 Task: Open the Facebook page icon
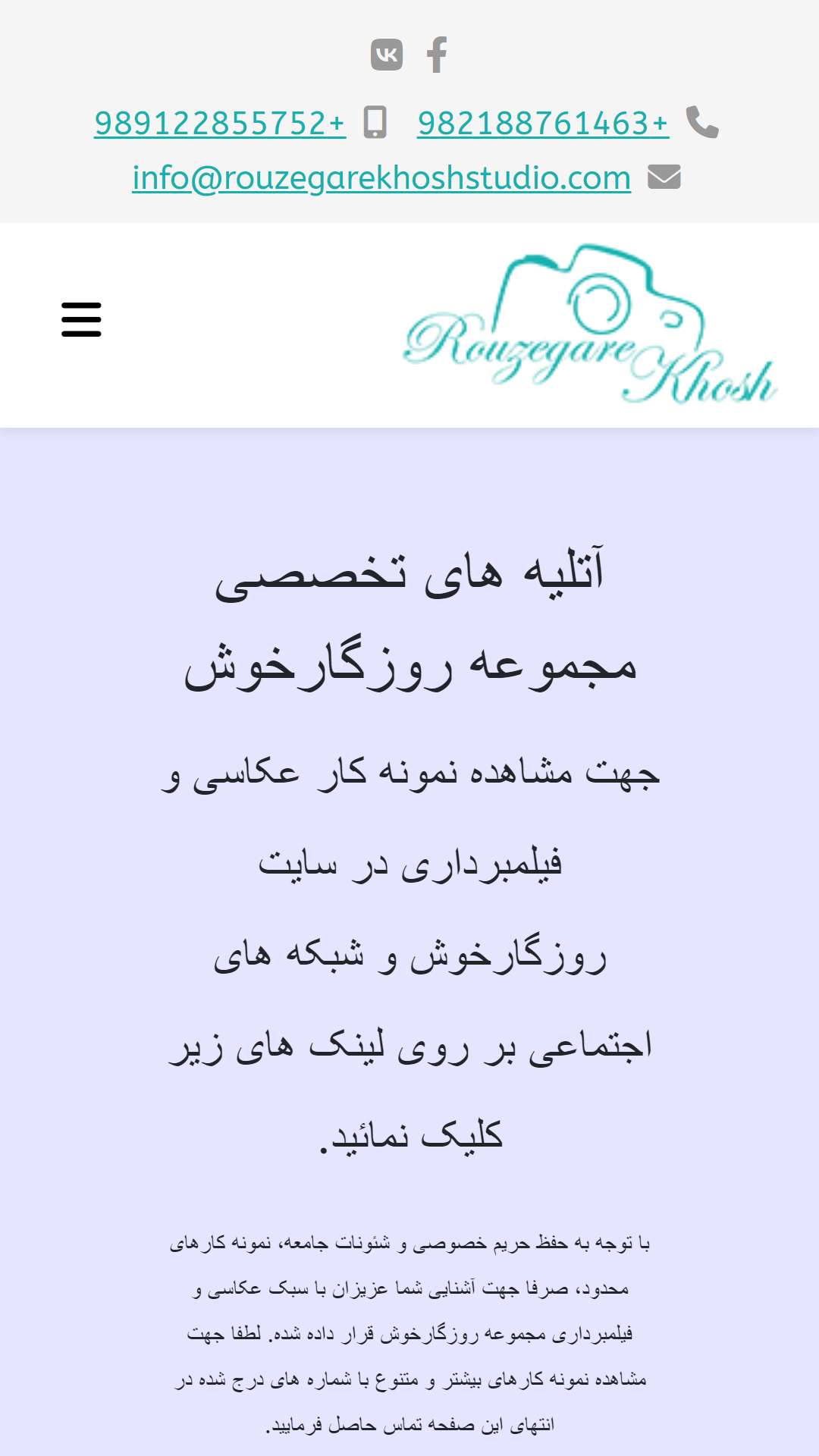[x=437, y=55]
